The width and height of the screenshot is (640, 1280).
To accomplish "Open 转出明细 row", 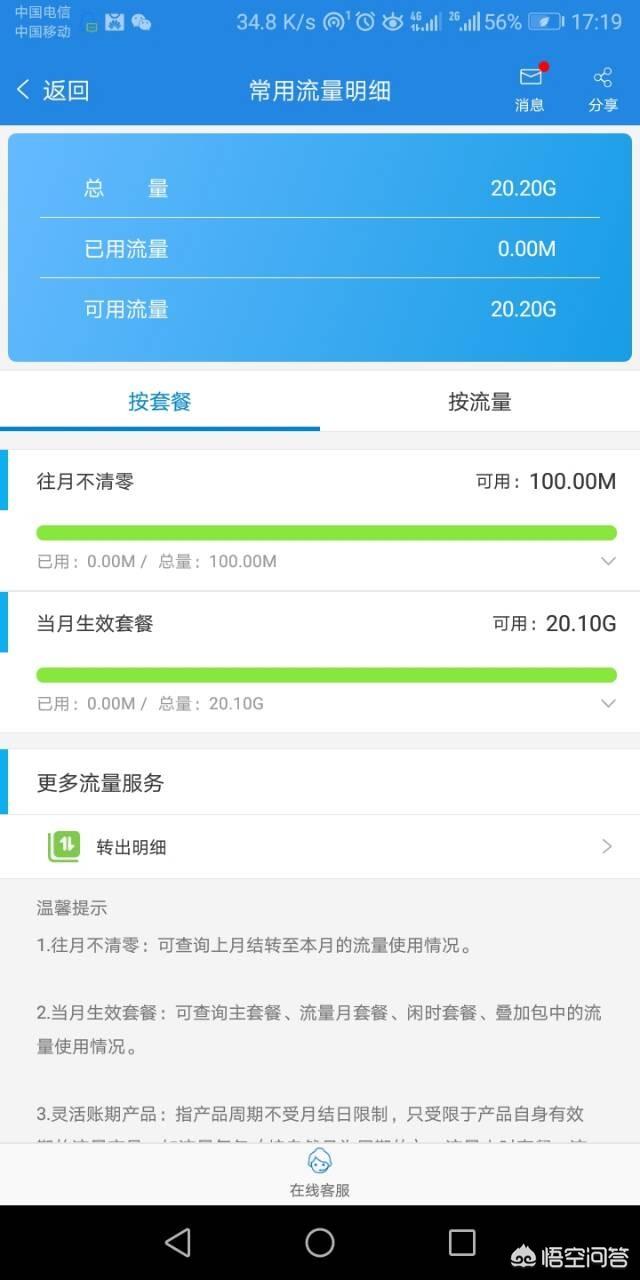I will tap(320, 847).
